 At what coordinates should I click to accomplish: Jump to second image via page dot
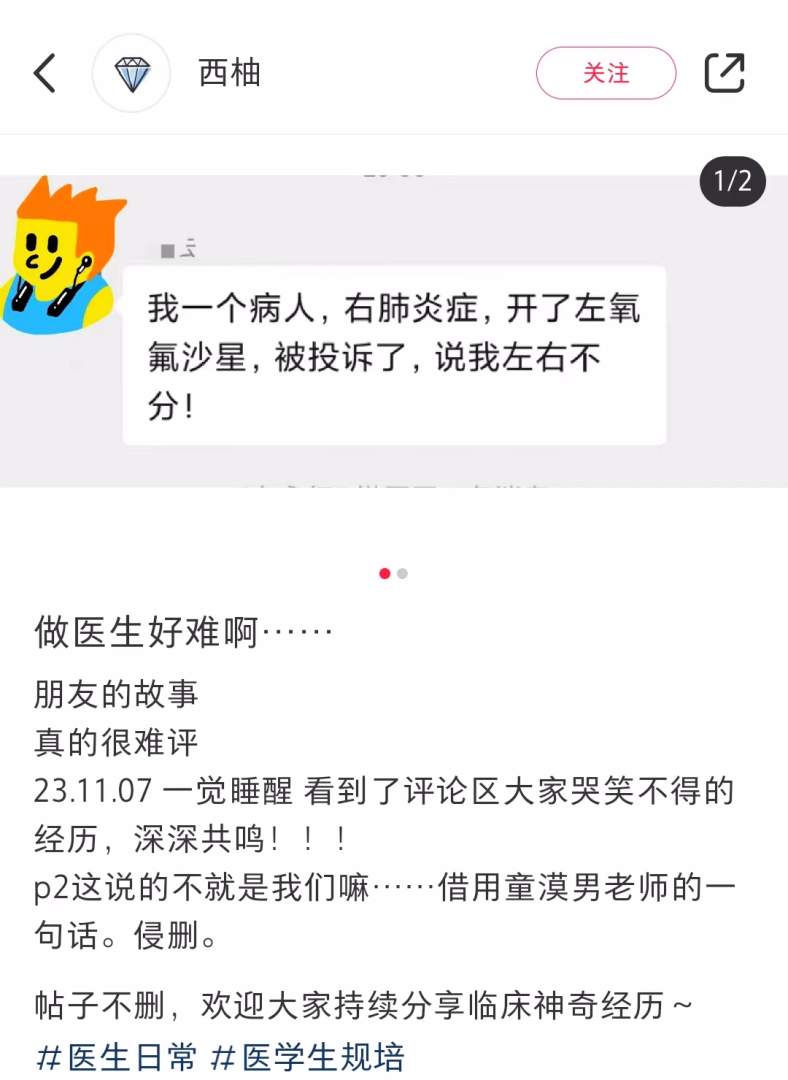pos(402,574)
